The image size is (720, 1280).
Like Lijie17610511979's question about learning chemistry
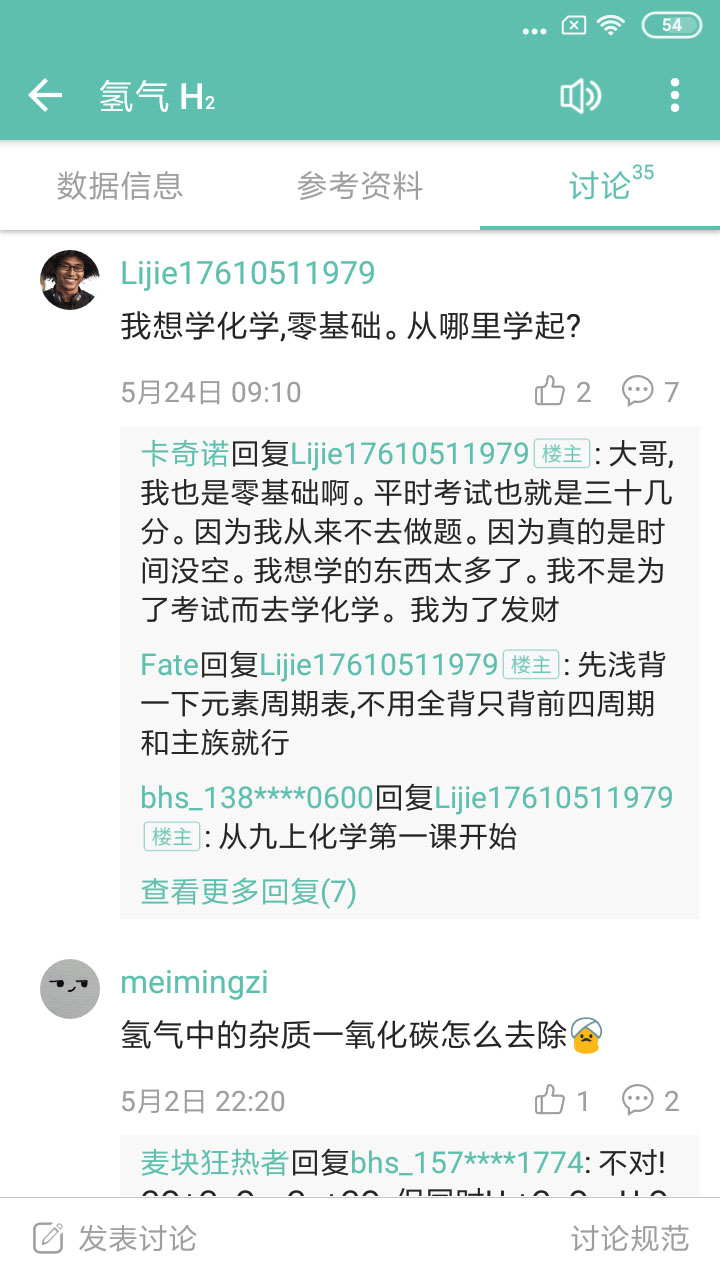pos(551,392)
